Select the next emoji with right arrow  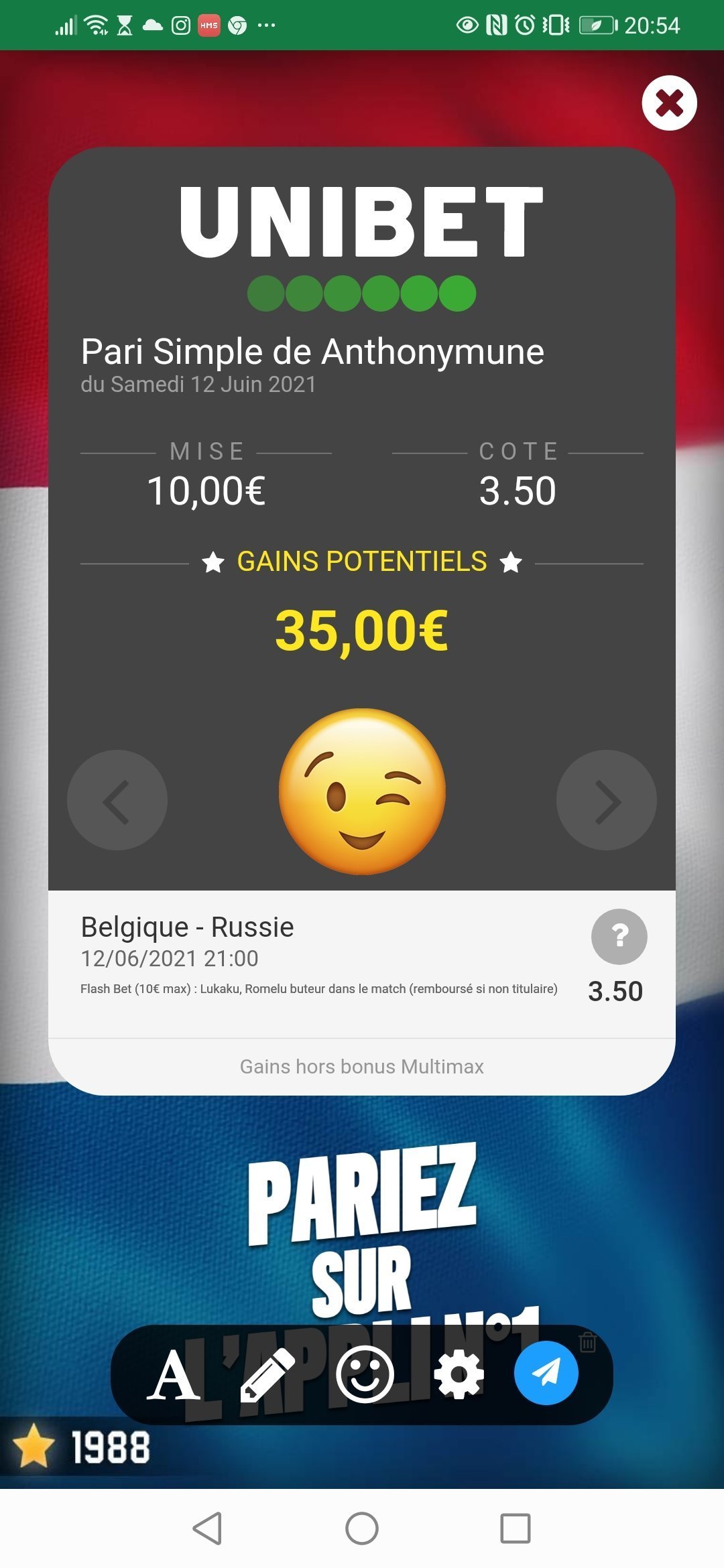point(606,800)
